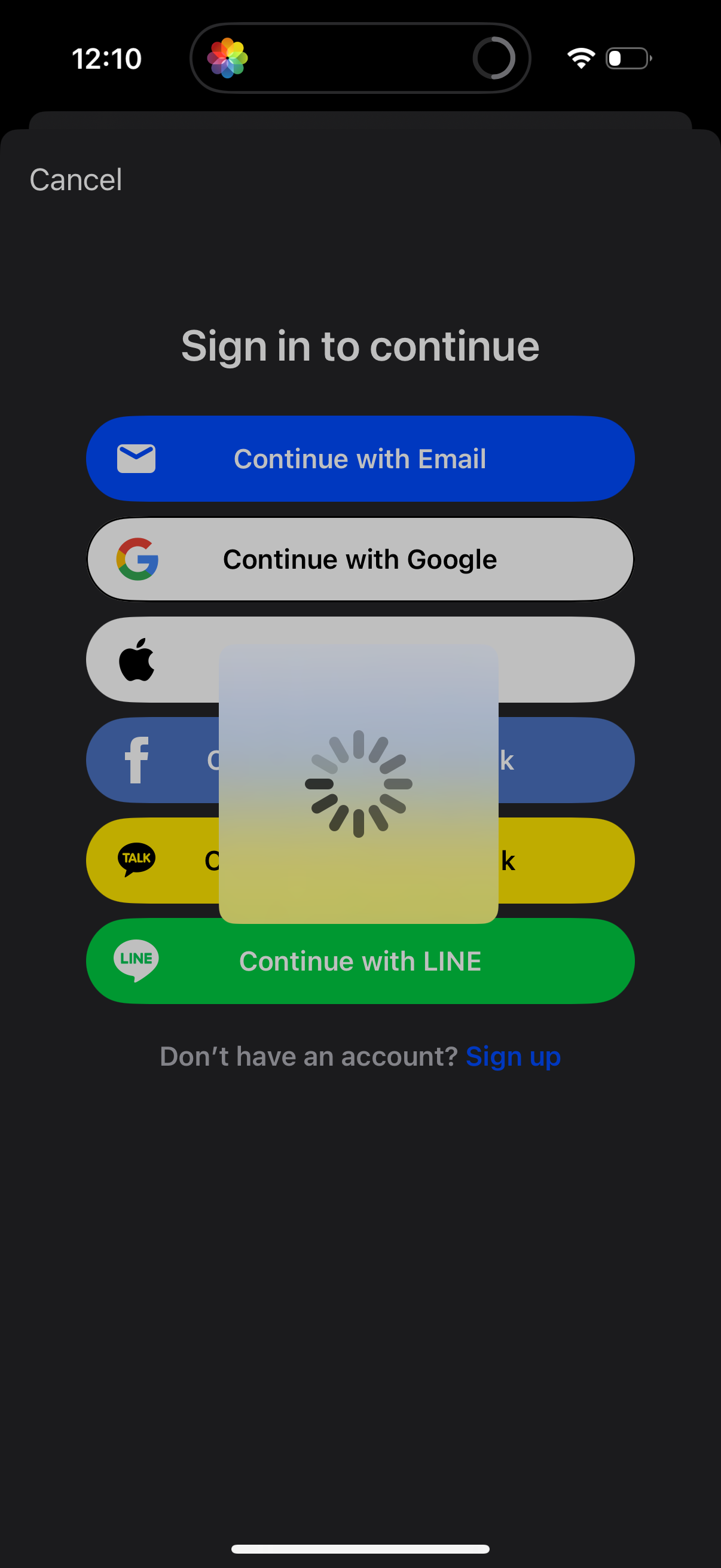Image resolution: width=721 pixels, height=1568 pixels.
Task: Open the Photos app icon in Dynamic Island
Action: click(228, 58)
